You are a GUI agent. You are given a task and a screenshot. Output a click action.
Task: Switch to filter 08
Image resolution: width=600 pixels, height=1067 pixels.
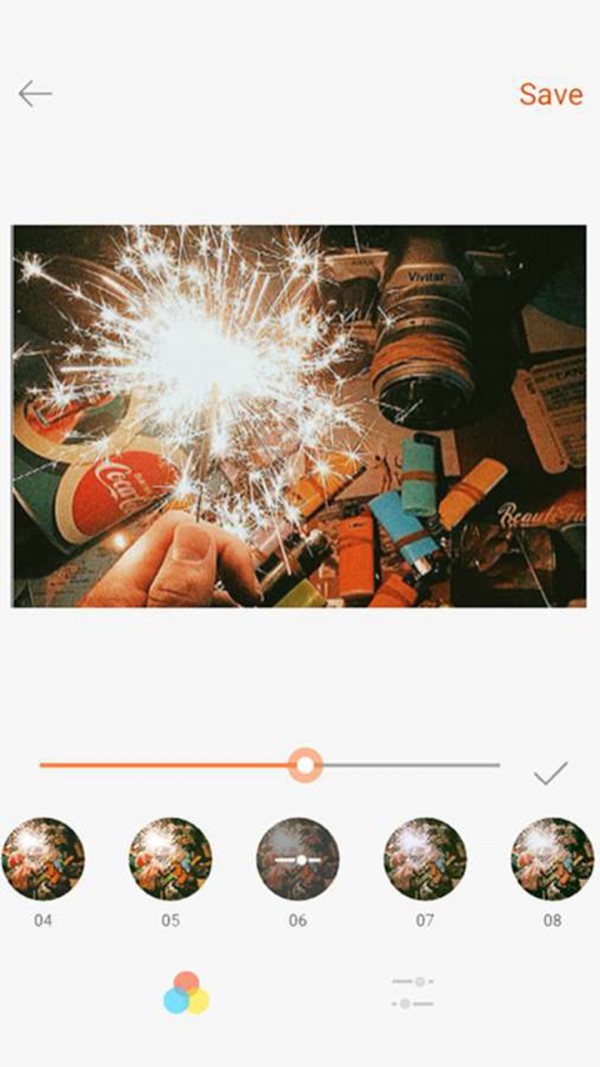click(x=552, y=859)
